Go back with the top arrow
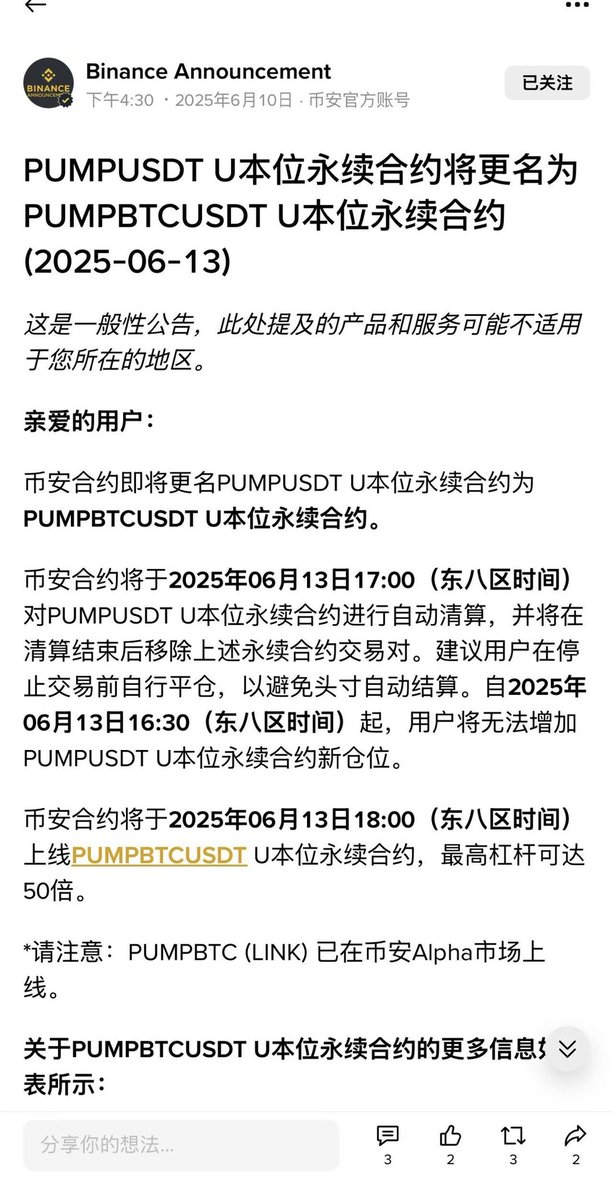 click(x=35, y=6)
